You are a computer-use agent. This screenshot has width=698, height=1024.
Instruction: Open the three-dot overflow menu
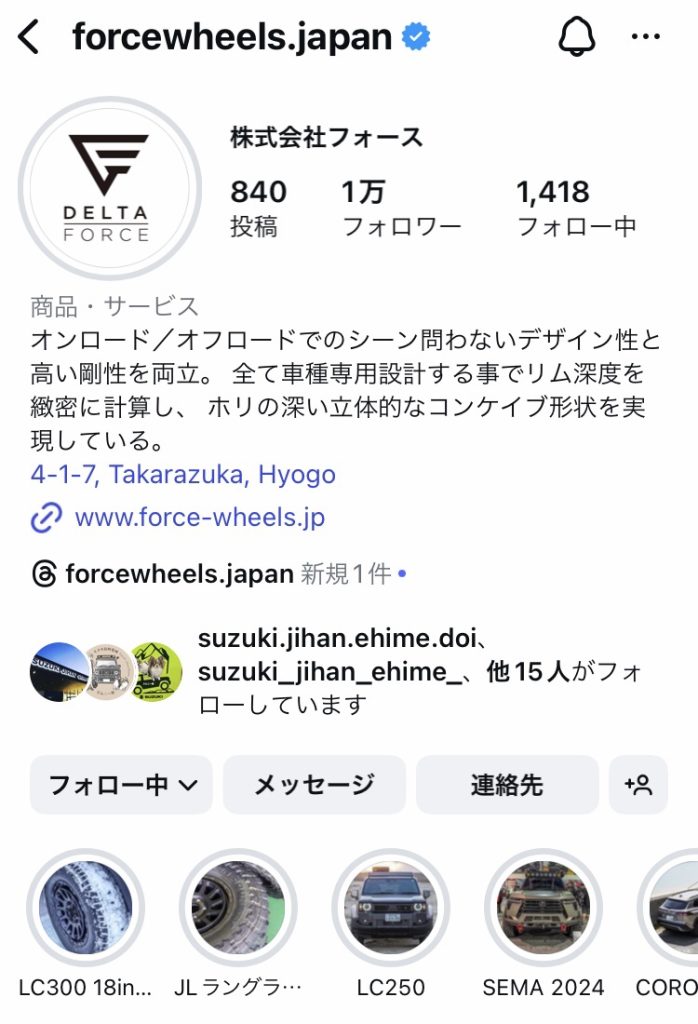(x=645, y=38)
